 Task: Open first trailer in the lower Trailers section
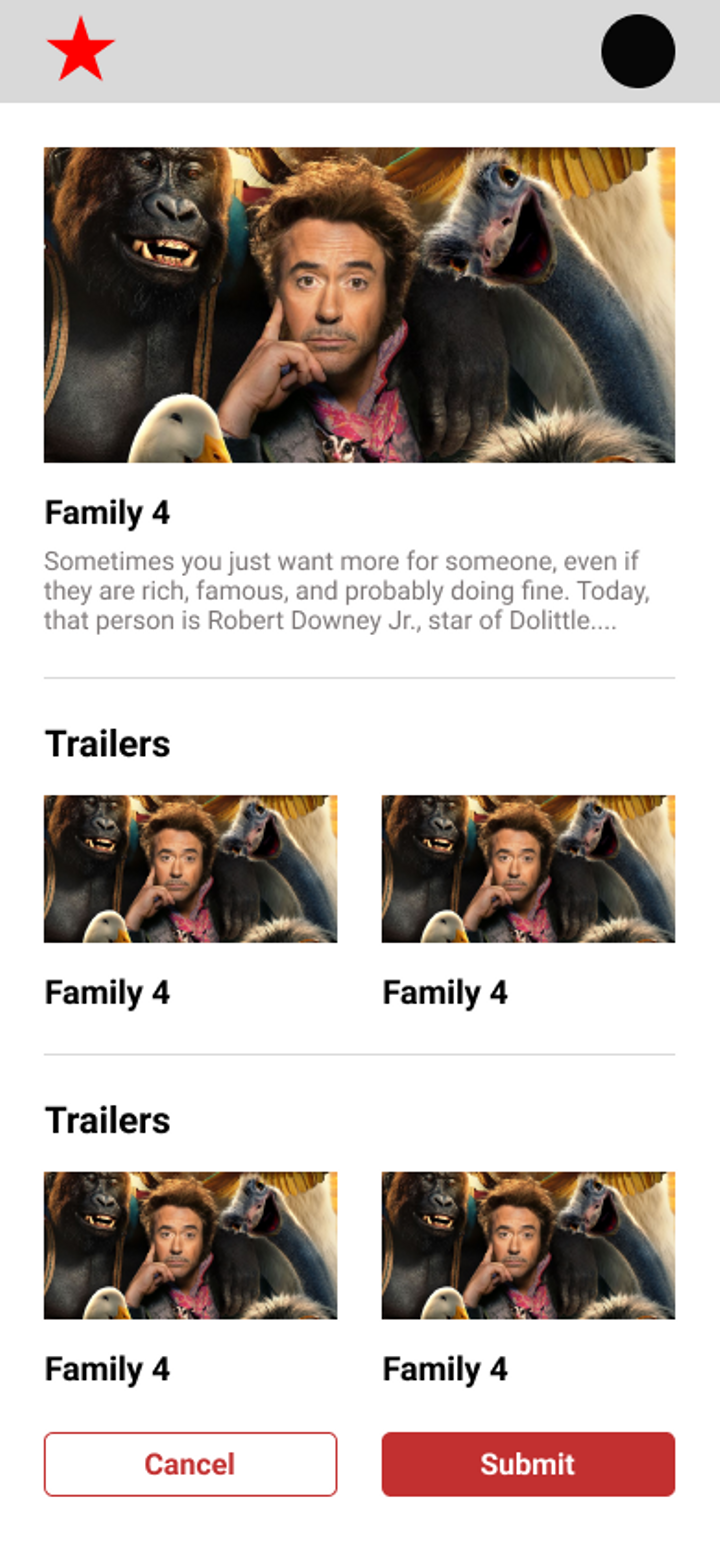[x=190, y=1245]
